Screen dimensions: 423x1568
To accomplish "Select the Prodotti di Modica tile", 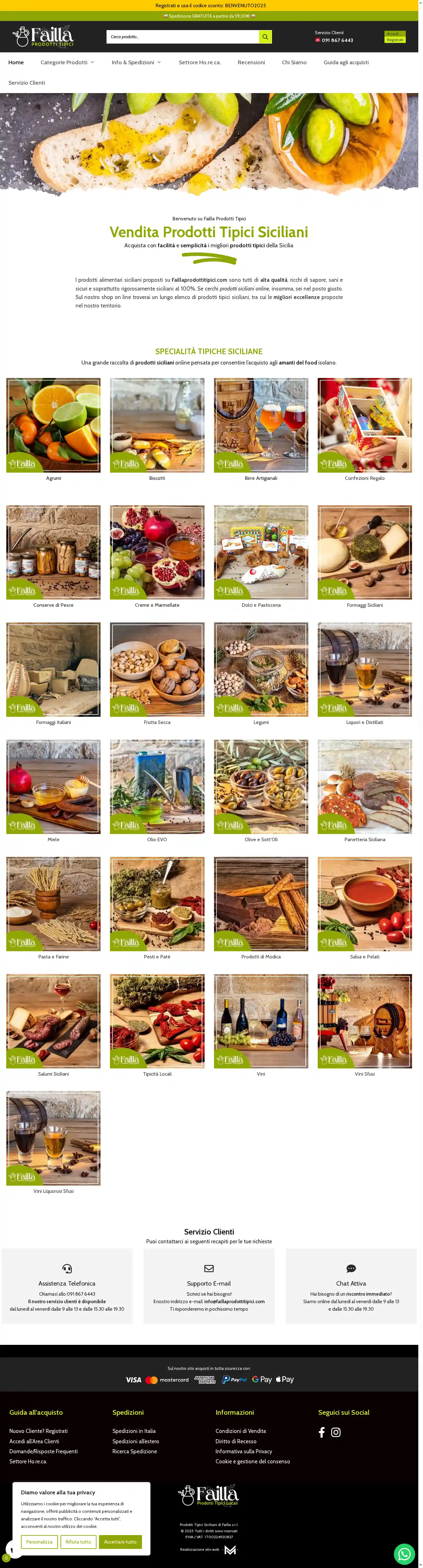I will [260, 904].
